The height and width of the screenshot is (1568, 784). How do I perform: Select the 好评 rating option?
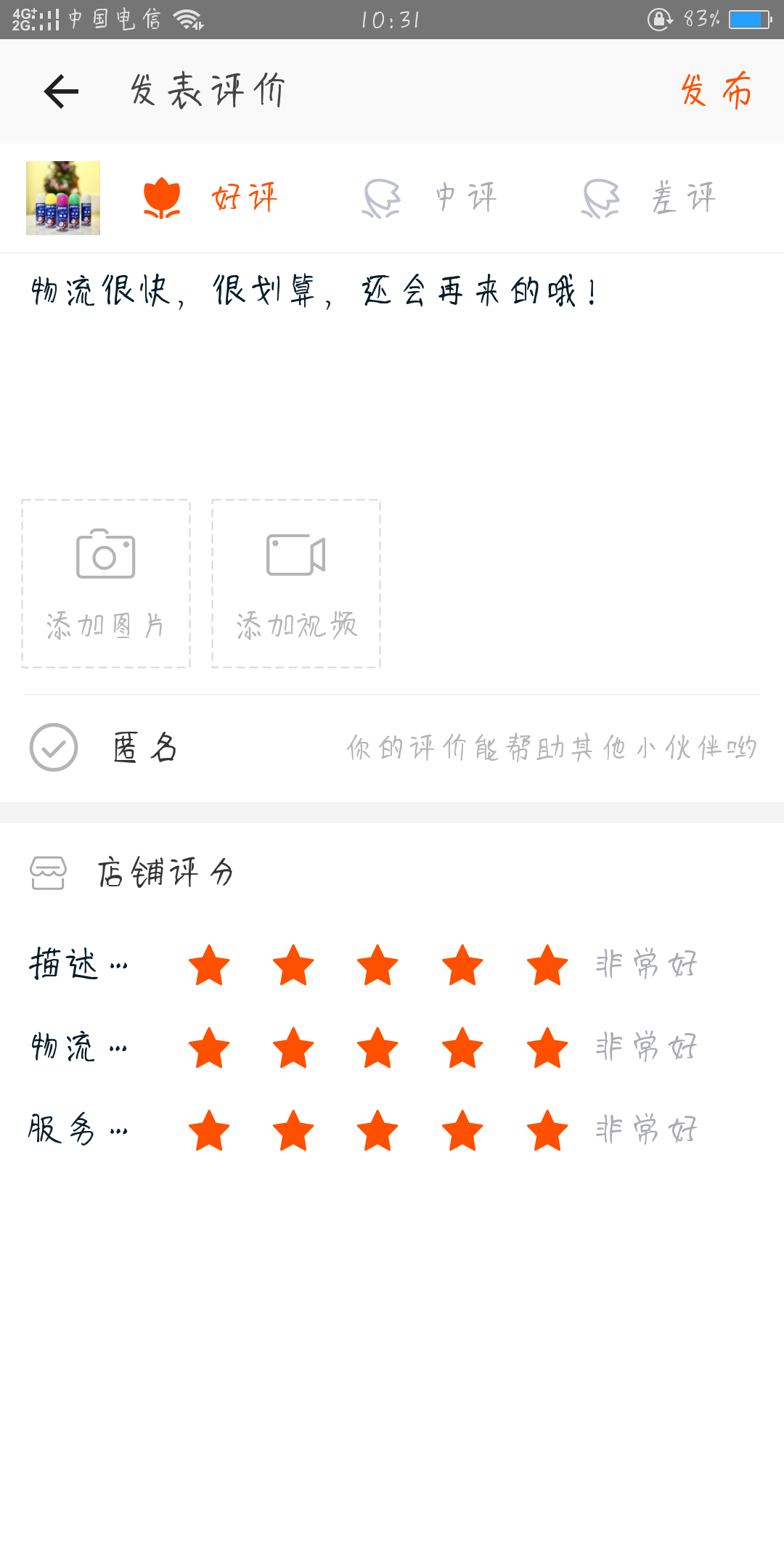211,197
